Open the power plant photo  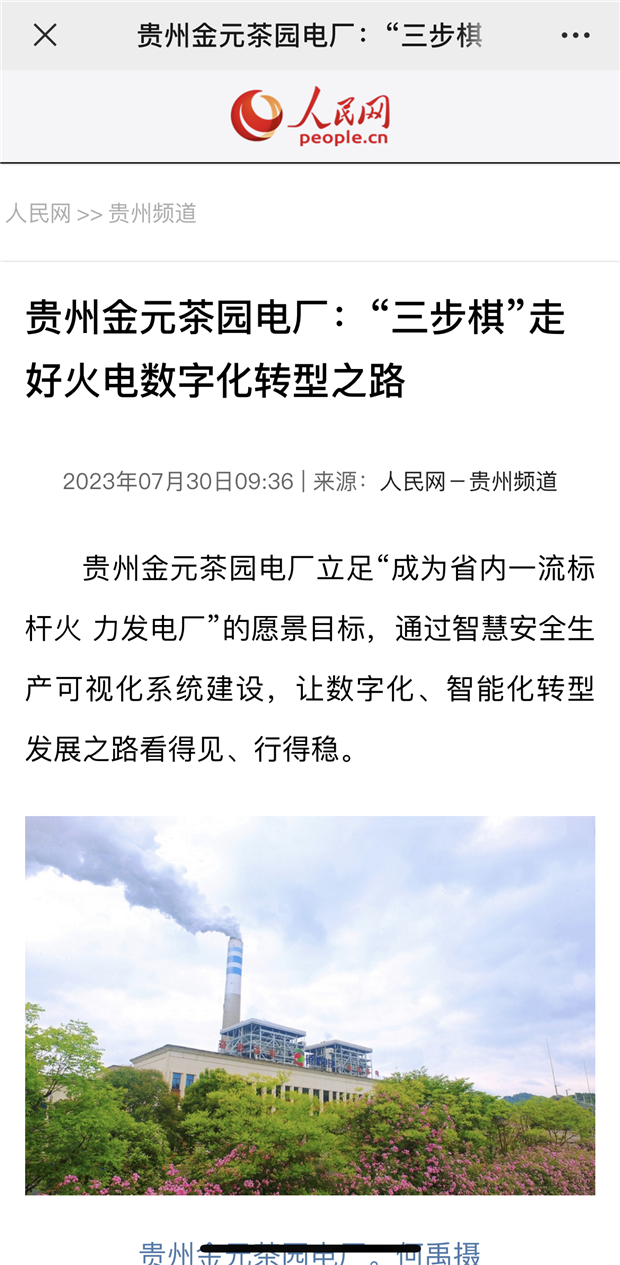[x=310, y=1005]
